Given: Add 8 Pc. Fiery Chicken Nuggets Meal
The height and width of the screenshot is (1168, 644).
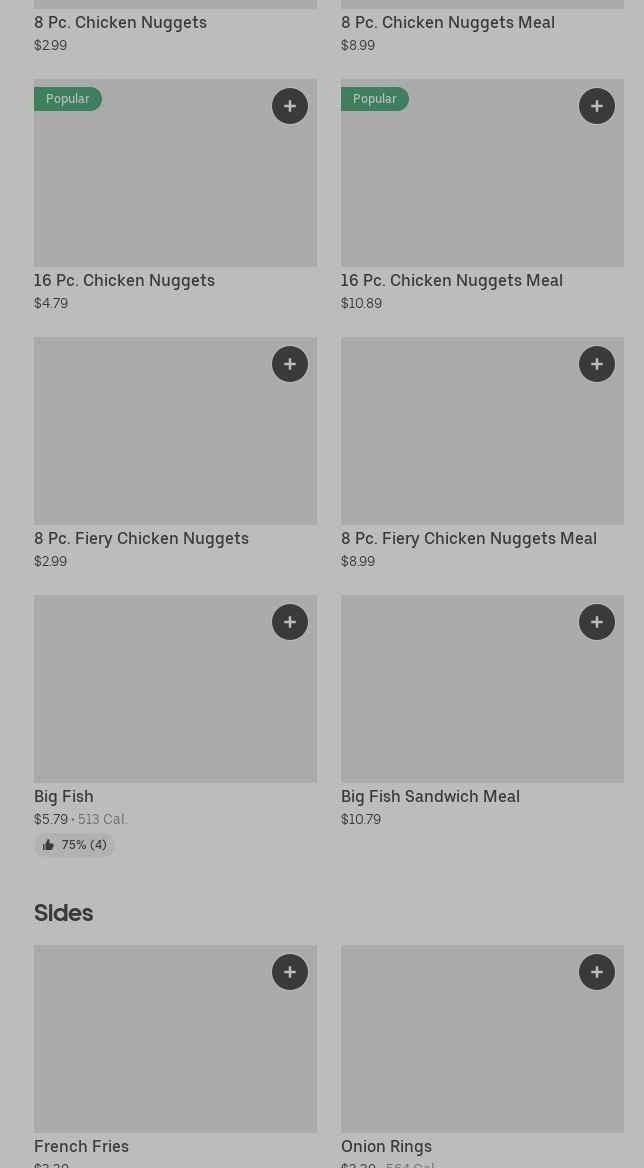Looking at the screenshot, I should 597,364.
